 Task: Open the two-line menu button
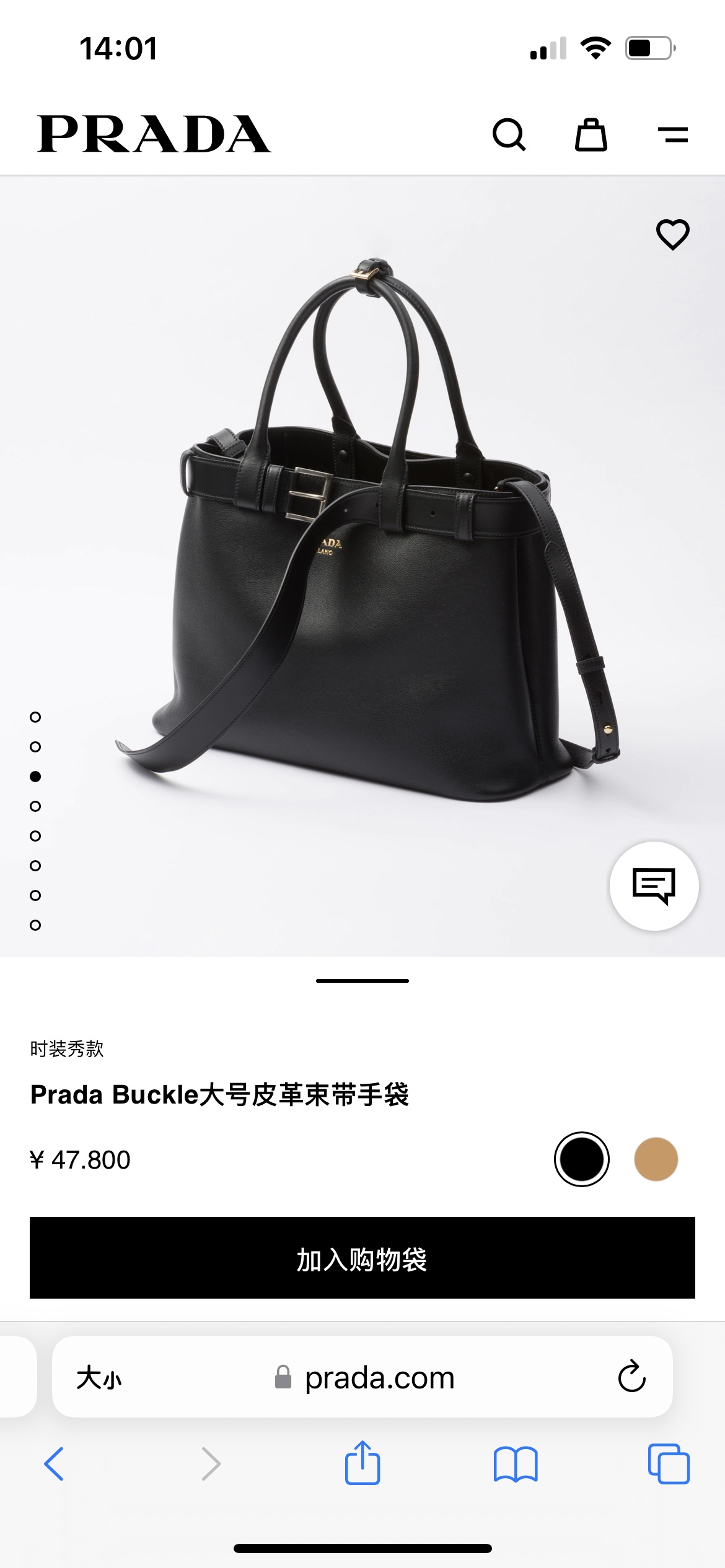pyautogui.click(x=673, y=134)
